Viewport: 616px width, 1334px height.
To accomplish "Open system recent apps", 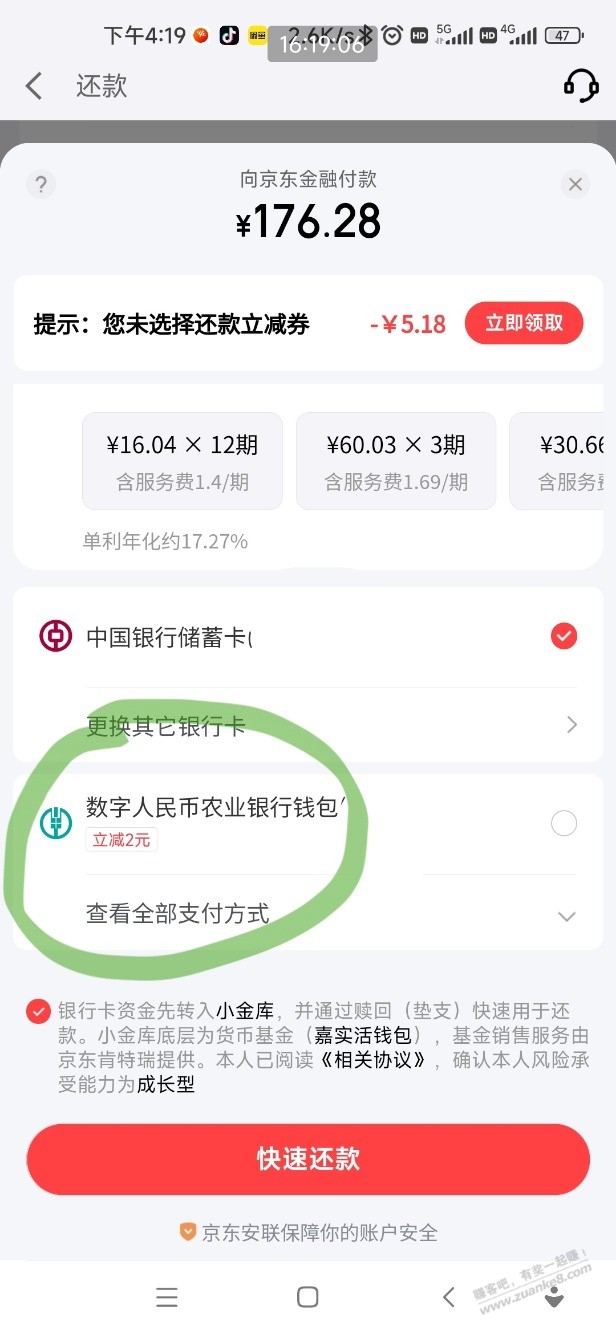I will point(167,1298).
